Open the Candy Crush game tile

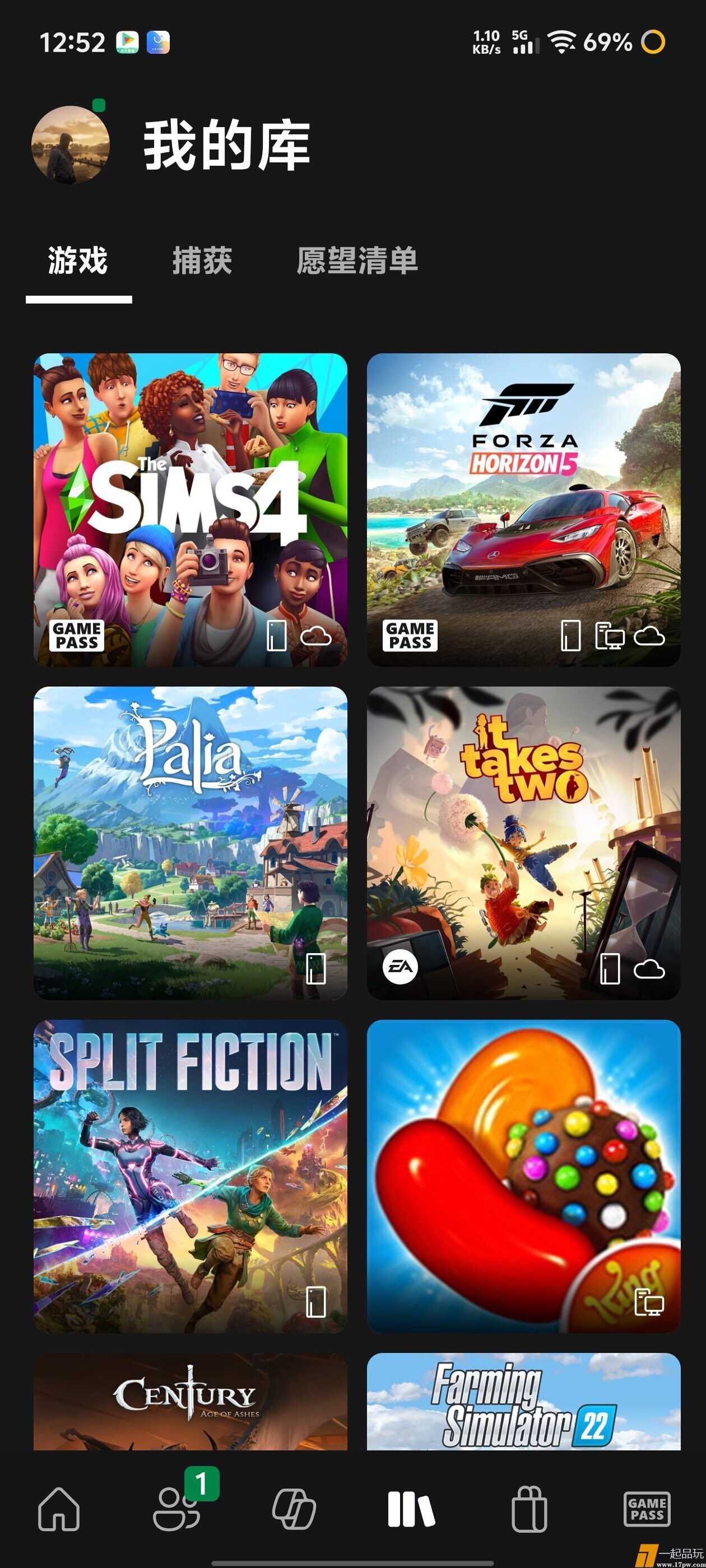pyautogui.click(x=523, y=1176)
